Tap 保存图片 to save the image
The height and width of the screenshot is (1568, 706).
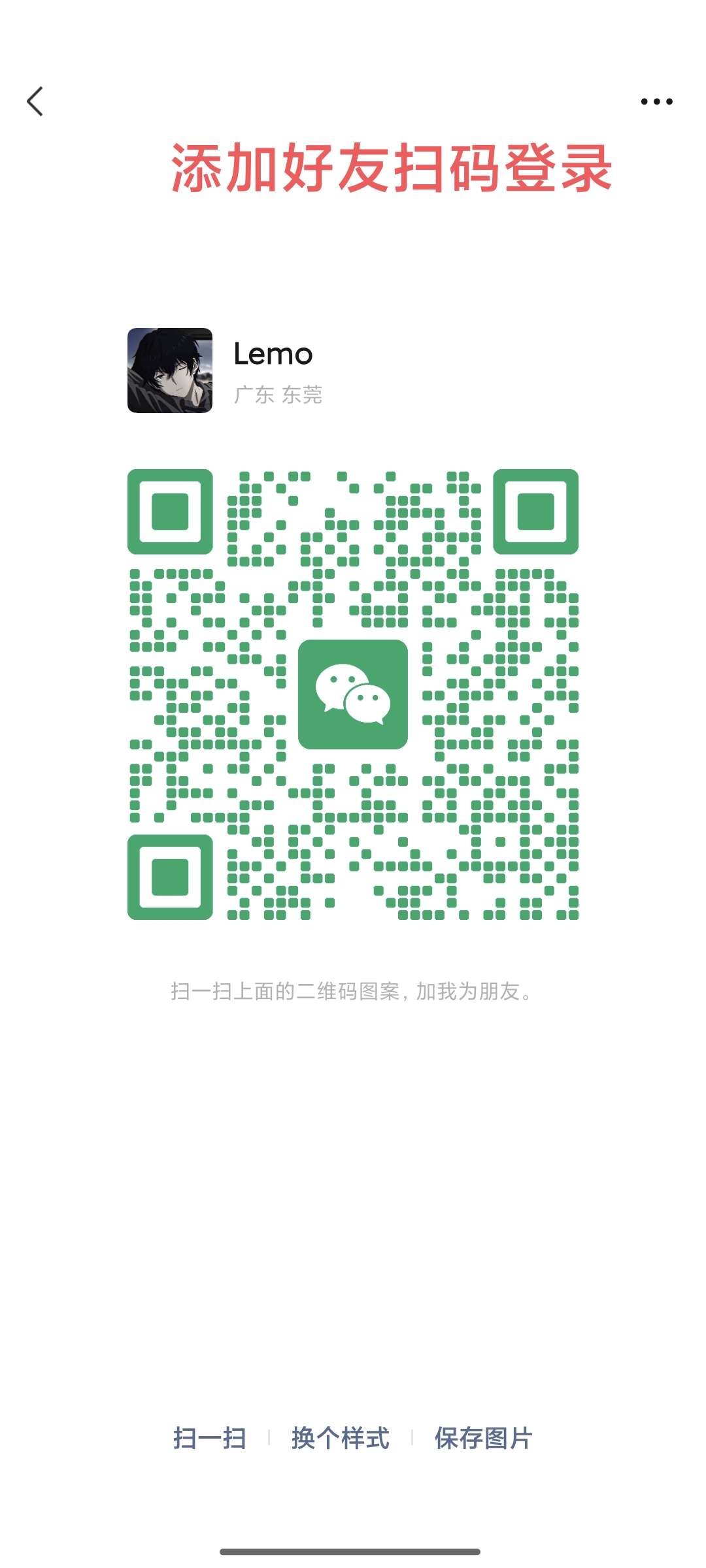point(484,1438)
